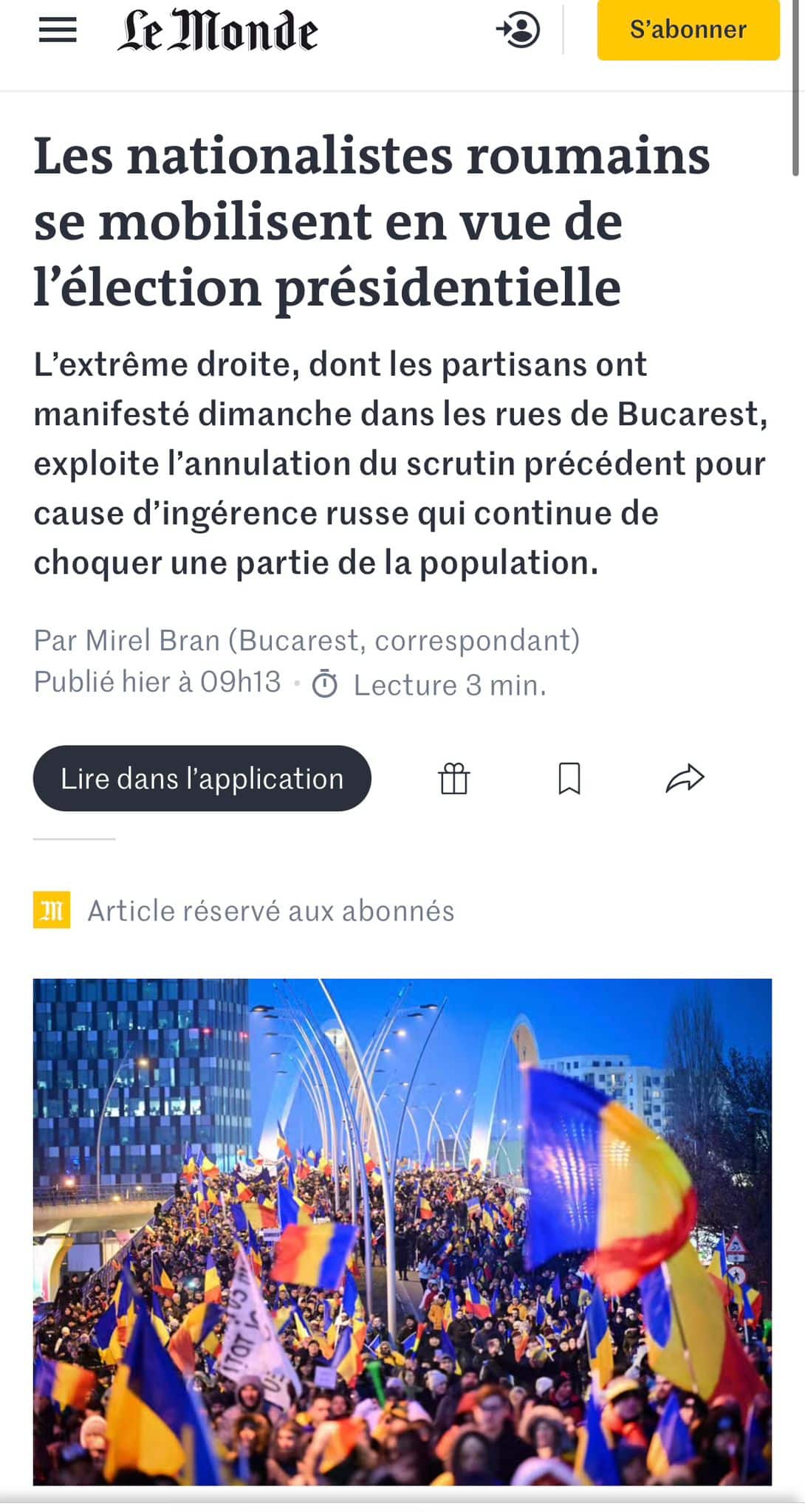Screen dimensions: 805x1512
Task: Open the hamburger menu
Action: 58,30
